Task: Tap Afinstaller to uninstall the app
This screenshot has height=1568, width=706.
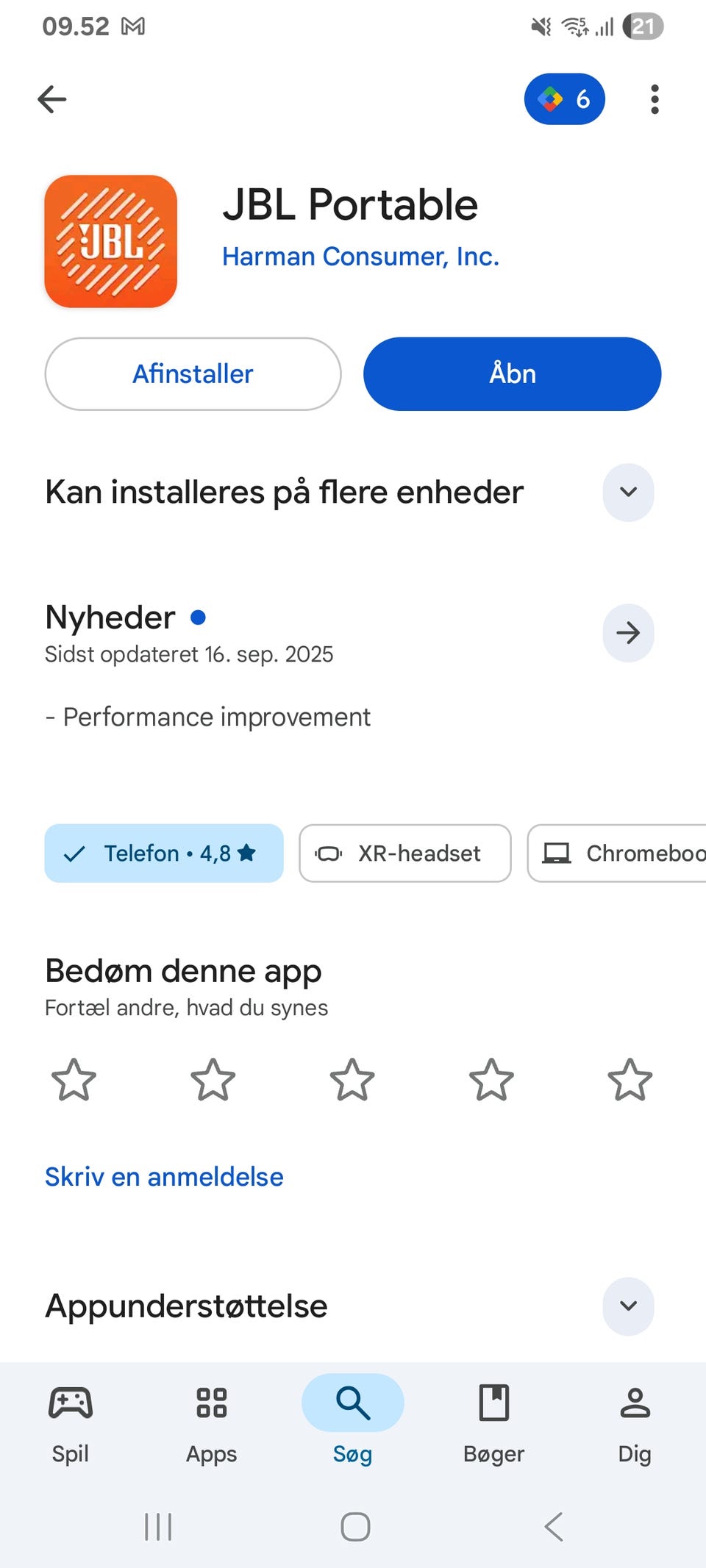Action: click(x=193, y=374)
